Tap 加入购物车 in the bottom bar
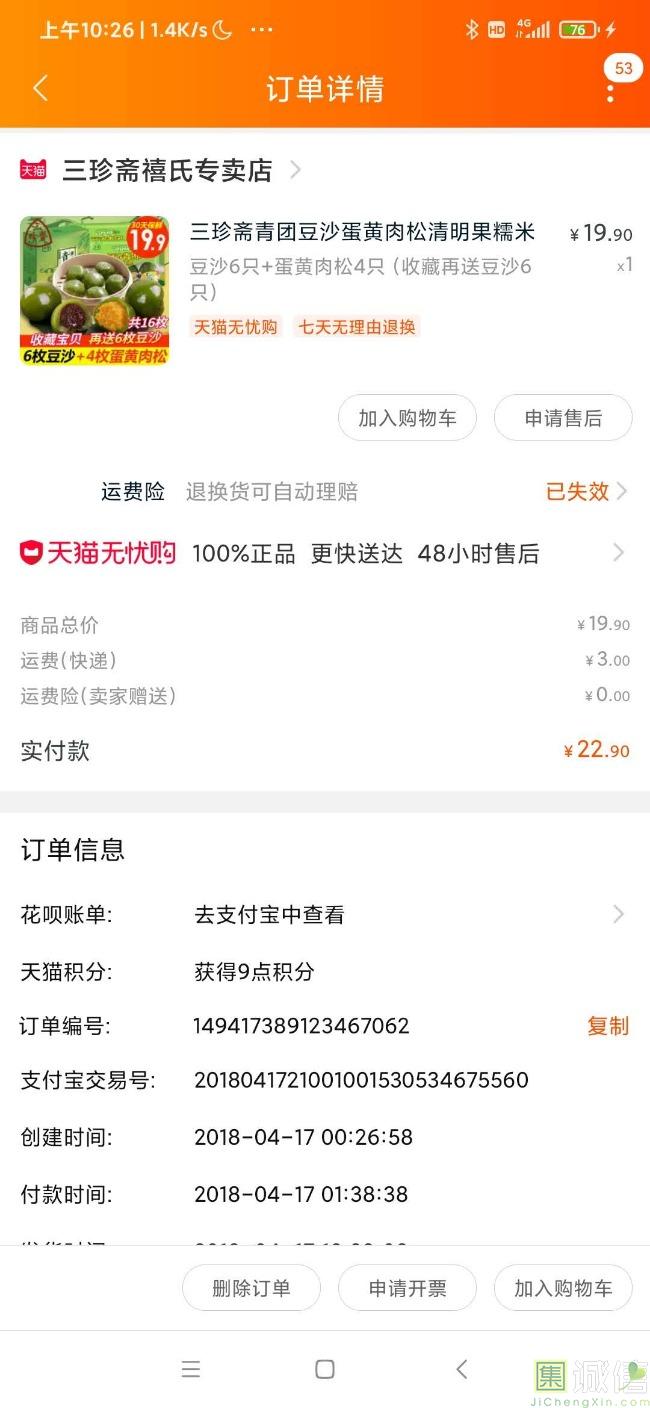 pyautogui.click(x=563, y=1288)
